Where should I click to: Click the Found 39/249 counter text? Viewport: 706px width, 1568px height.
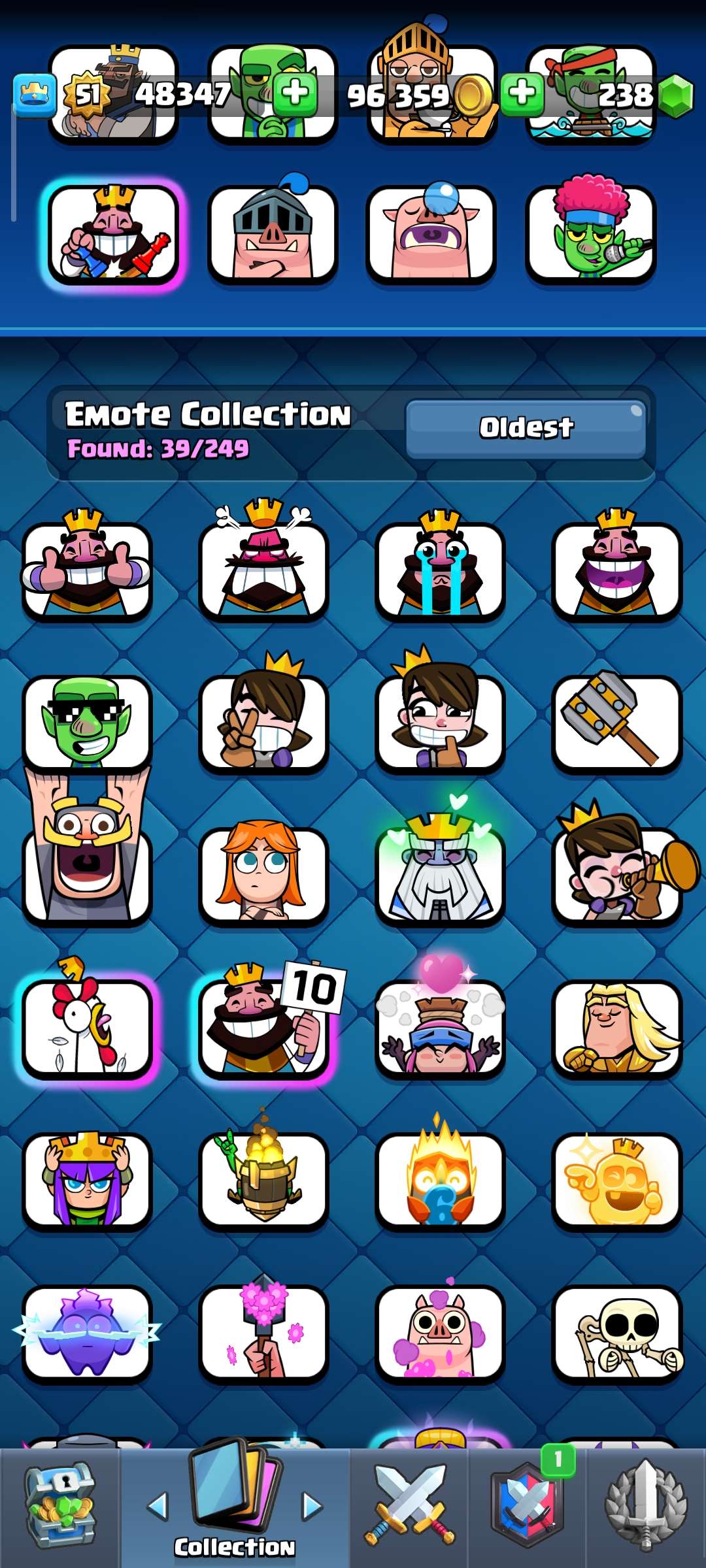pyautogui.click(x=157, y=449)
